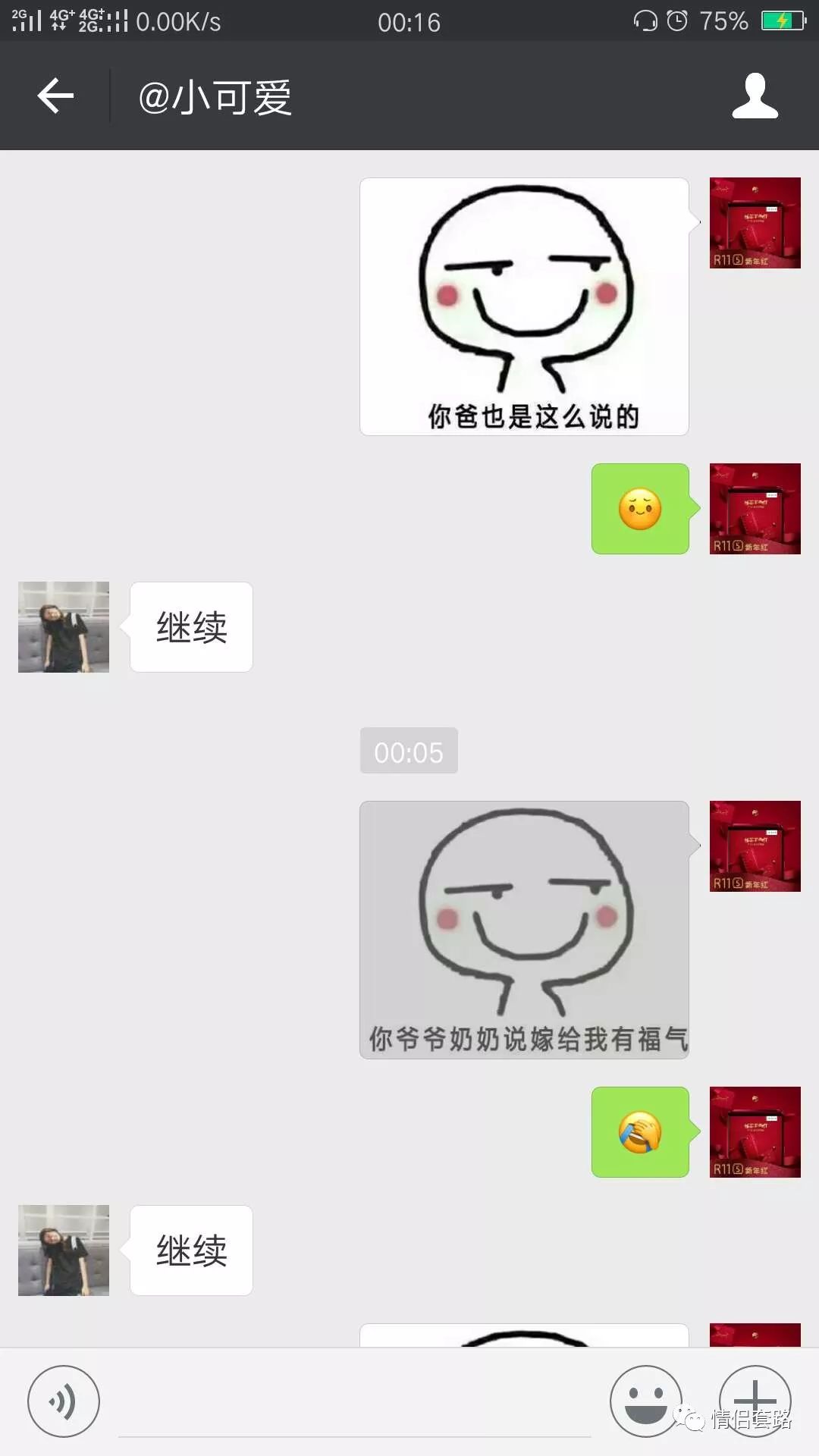
Task: Open the emoji sticker panel
Action: [645, 1401]
